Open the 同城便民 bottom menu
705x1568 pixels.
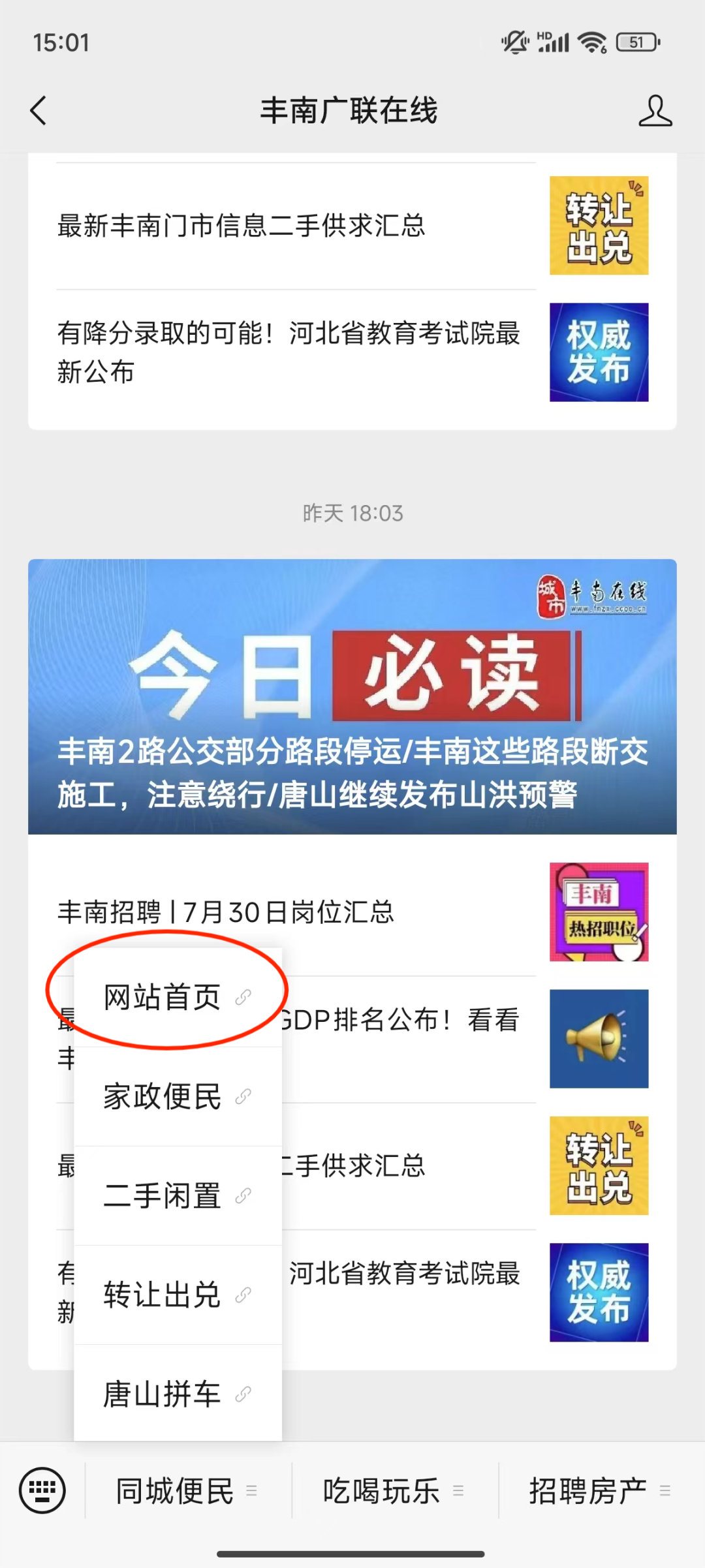pyautogui.click(x=188, y=1491)
